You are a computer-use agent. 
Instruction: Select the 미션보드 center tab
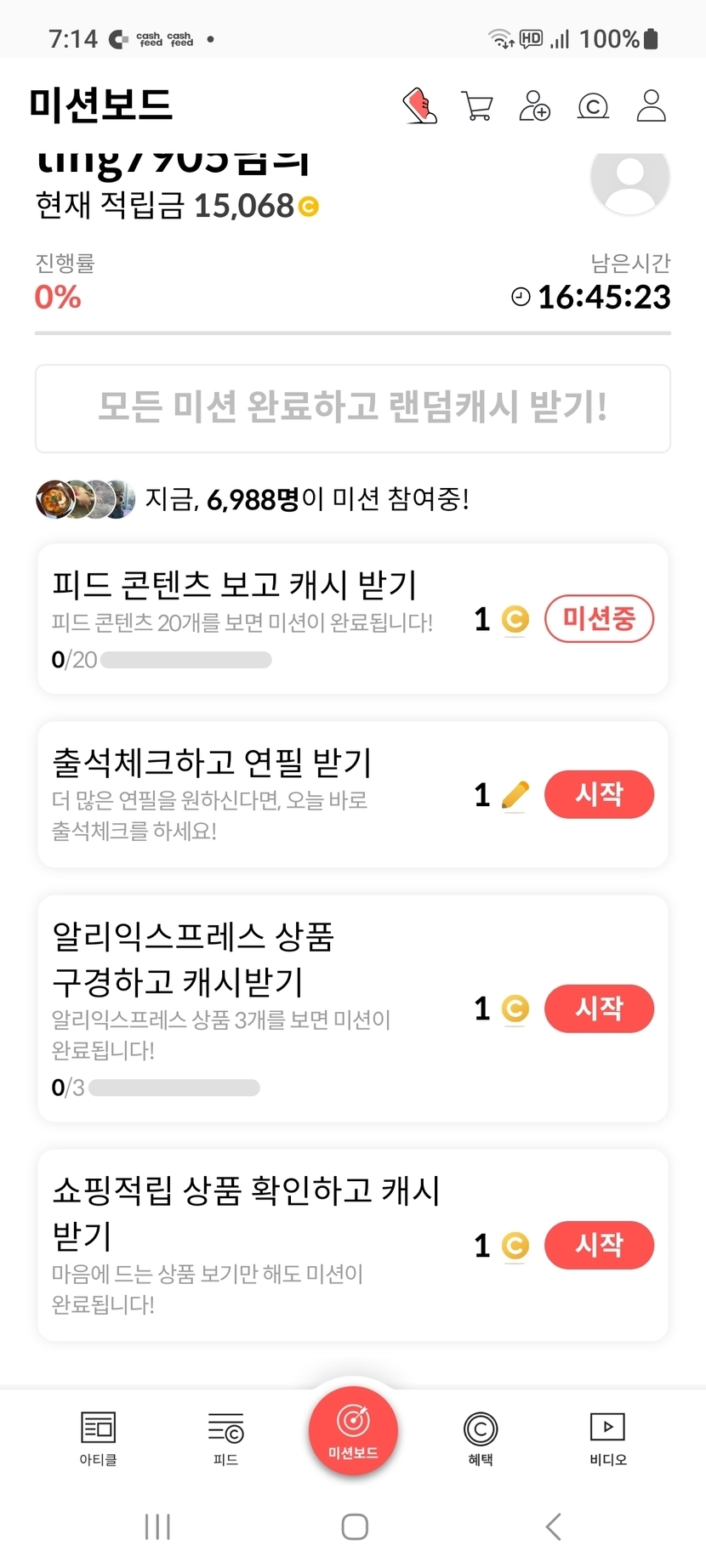[353, 1430]
